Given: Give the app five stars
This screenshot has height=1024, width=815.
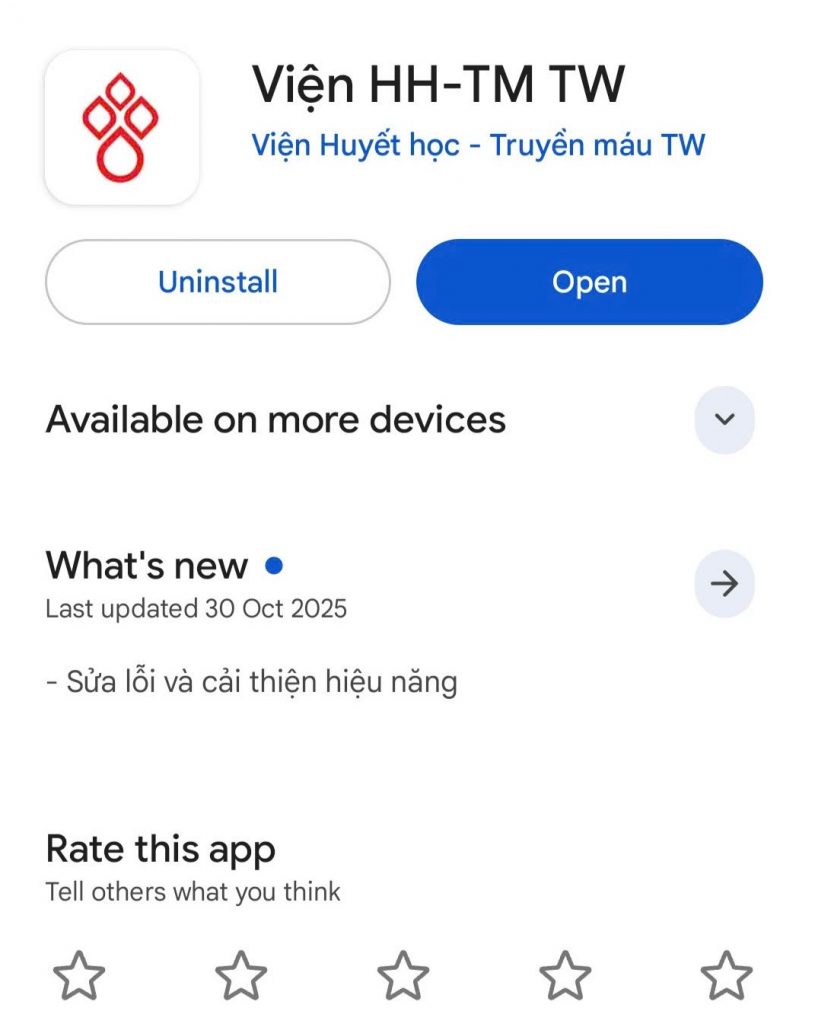Looking at the screenshot, I should (726, 975).
